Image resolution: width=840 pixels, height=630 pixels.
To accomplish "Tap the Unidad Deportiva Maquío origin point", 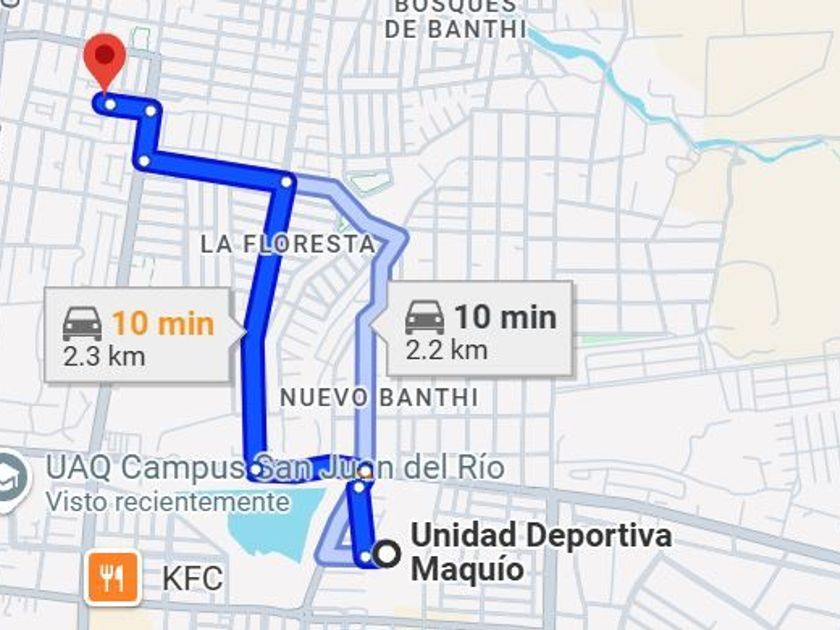I will (x=387, y=554).
